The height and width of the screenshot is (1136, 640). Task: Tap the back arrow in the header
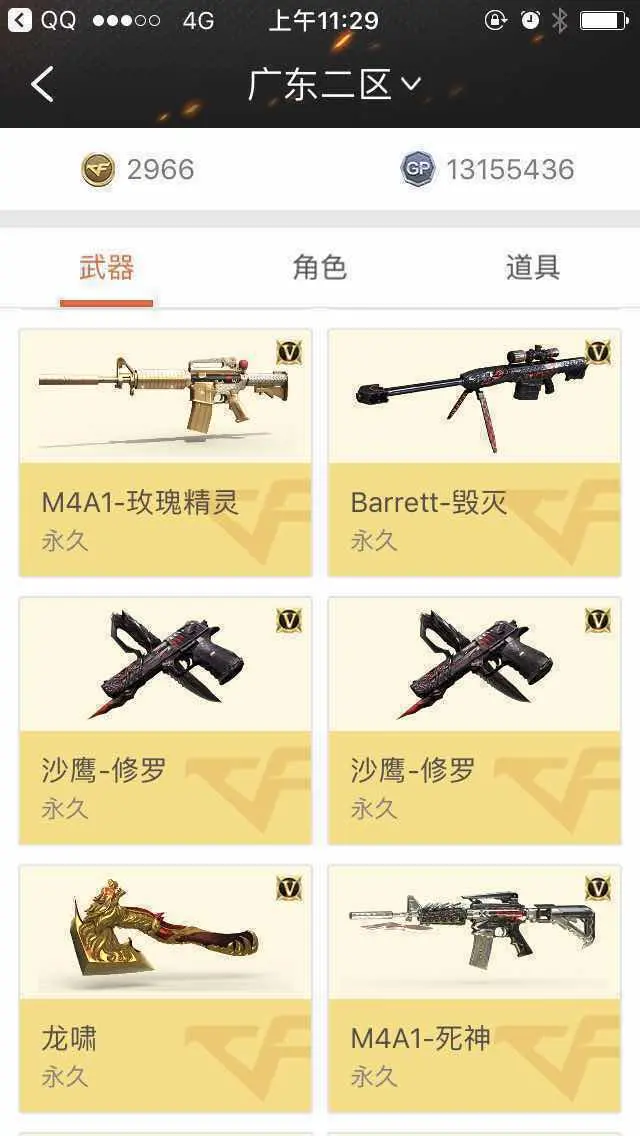coord(42,84)
